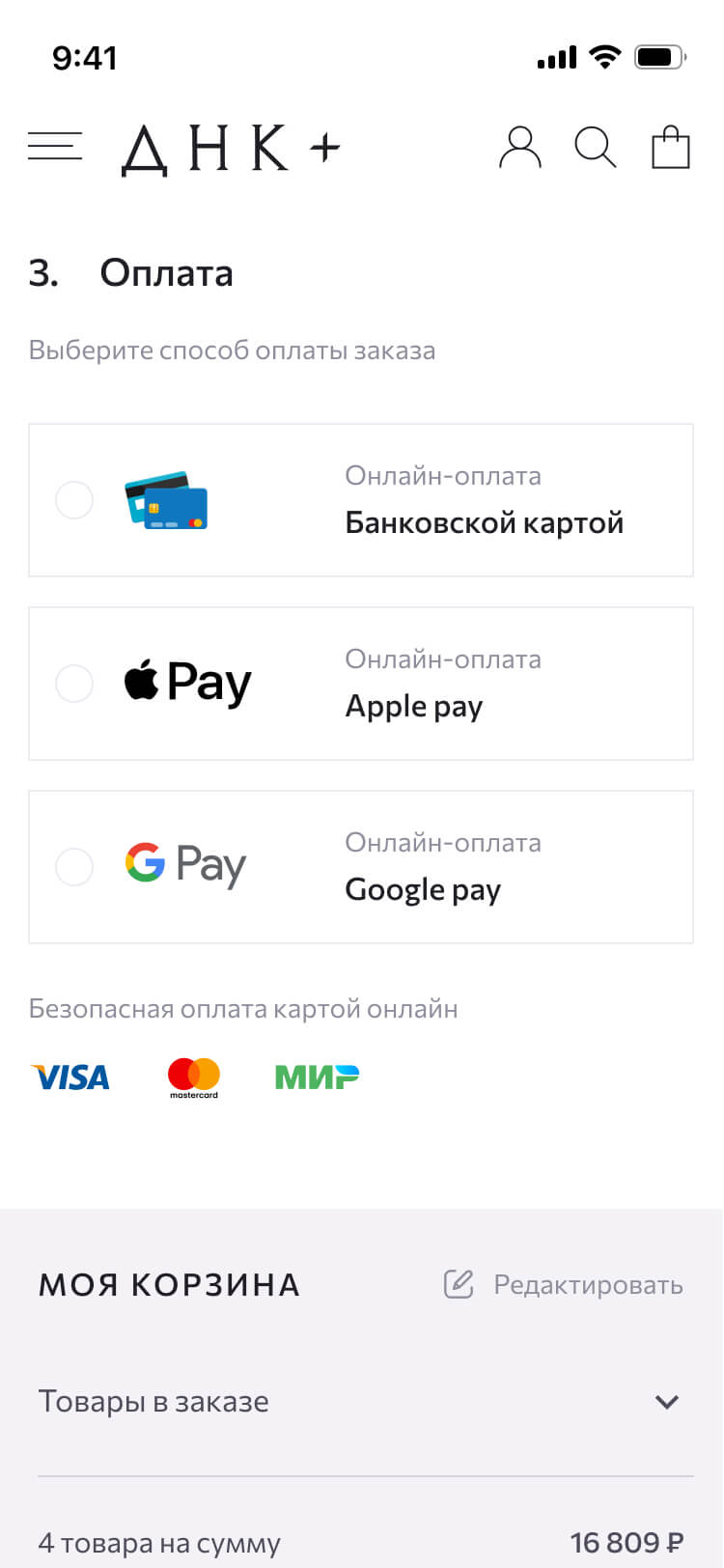Screen dimensions: 724x1568
Task: Open the hamburger menu
Action: click(55, 147)
